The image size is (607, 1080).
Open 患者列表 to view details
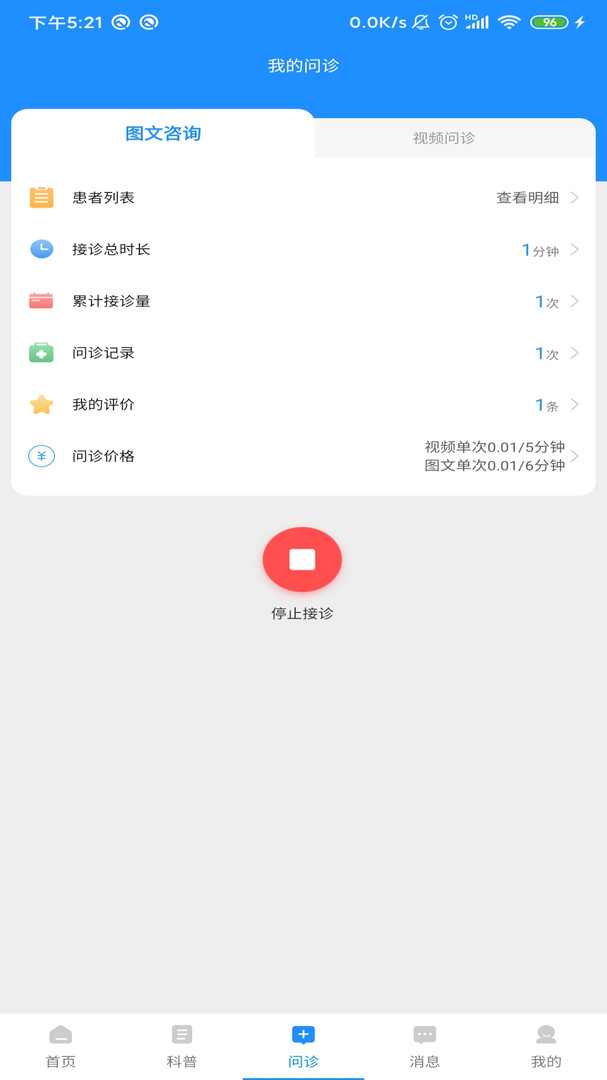(303, 198)
